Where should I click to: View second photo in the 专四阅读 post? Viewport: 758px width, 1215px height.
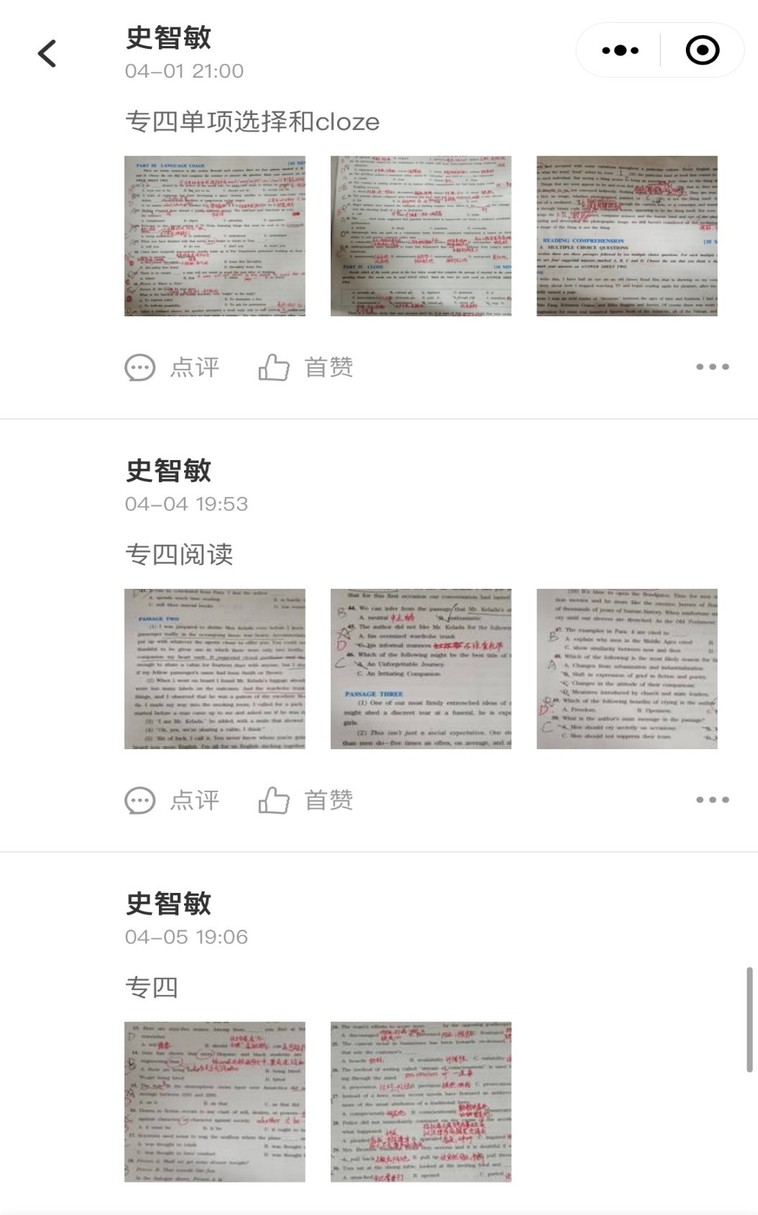coord(421,669)
